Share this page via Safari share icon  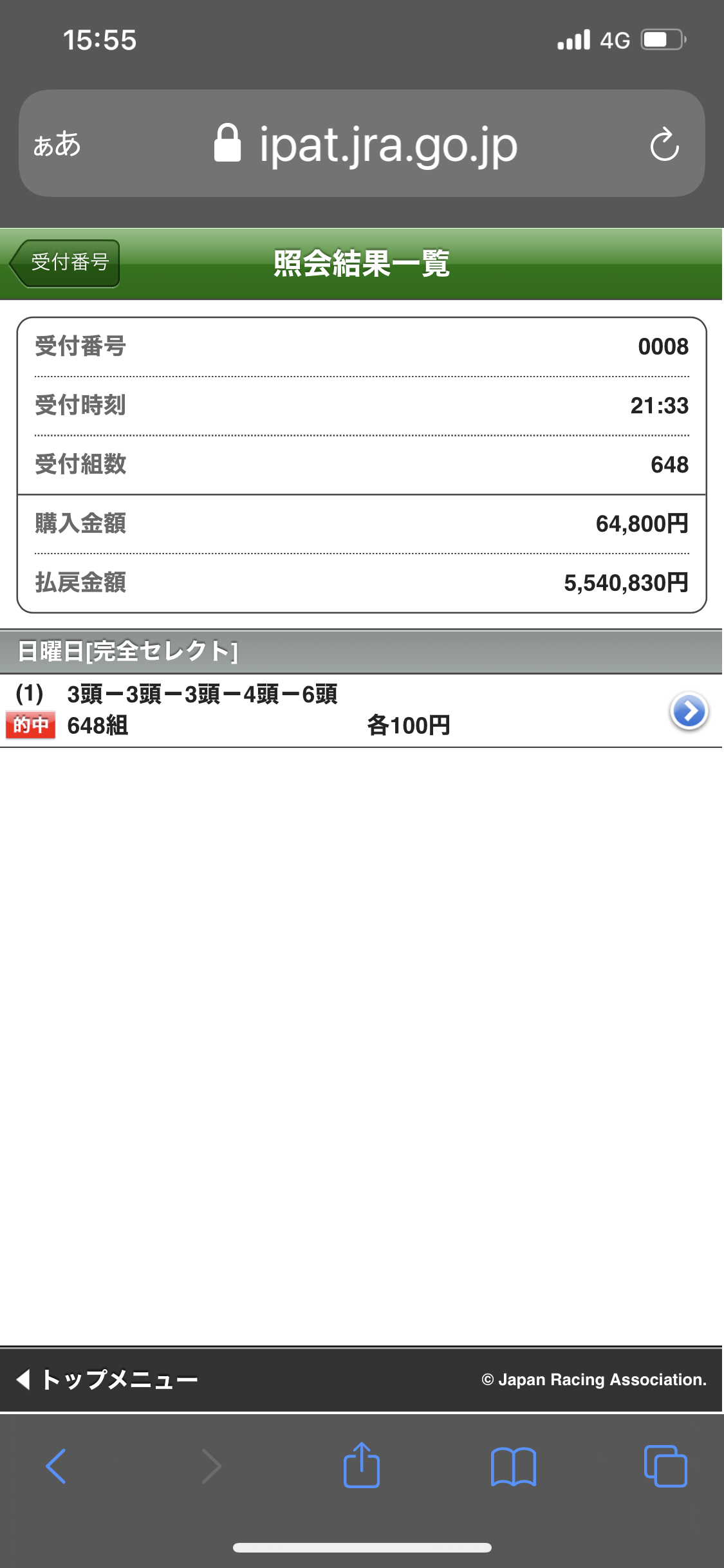click(x=362, y=1466)
